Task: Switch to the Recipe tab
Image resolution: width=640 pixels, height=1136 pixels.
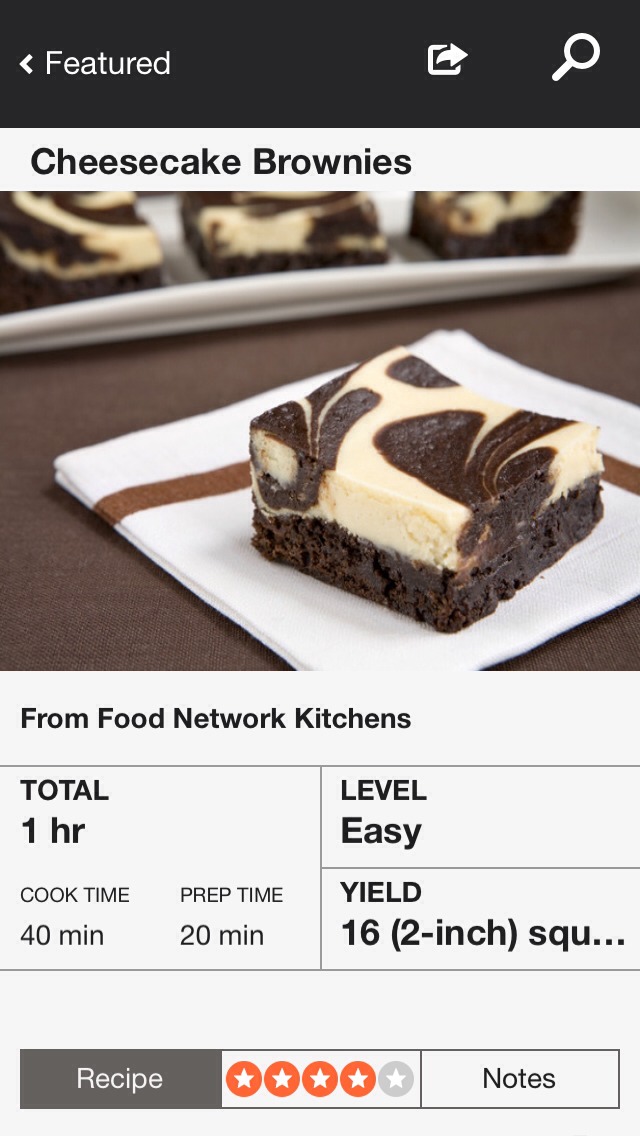Action: point(120,1079)
